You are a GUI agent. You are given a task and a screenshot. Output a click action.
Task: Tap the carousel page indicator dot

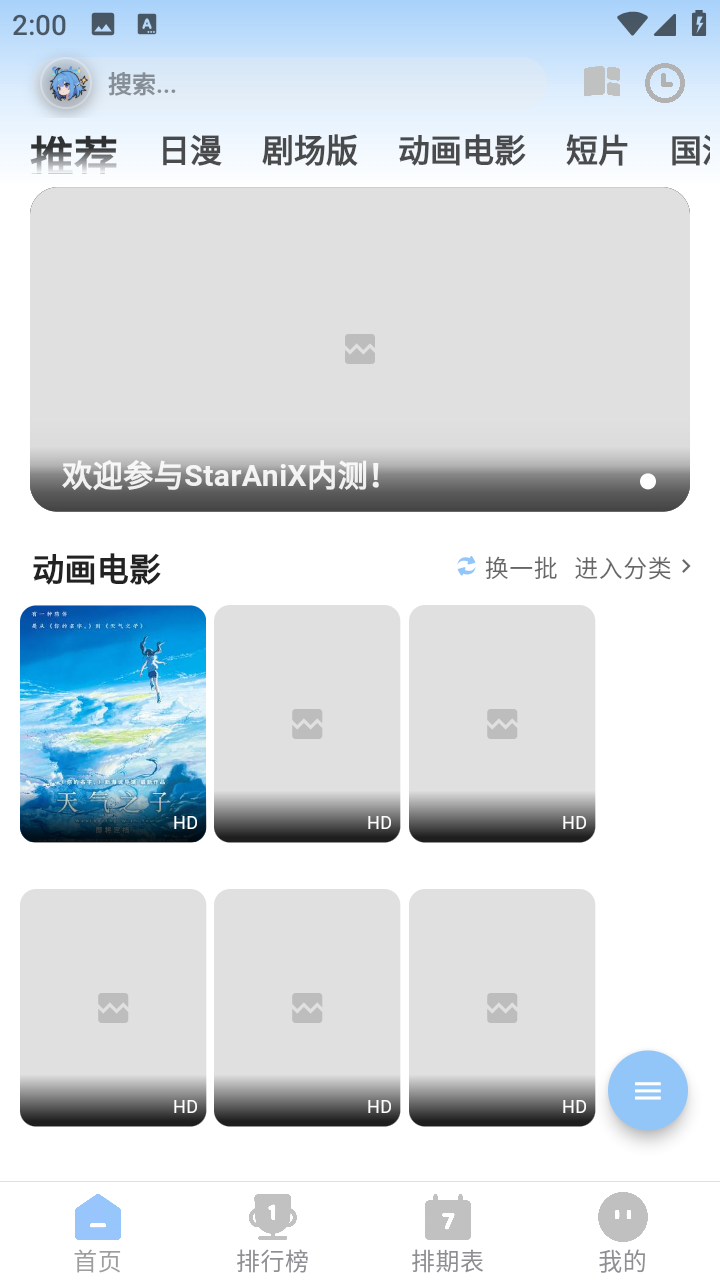pyautogui.click(x=648, y=481)
